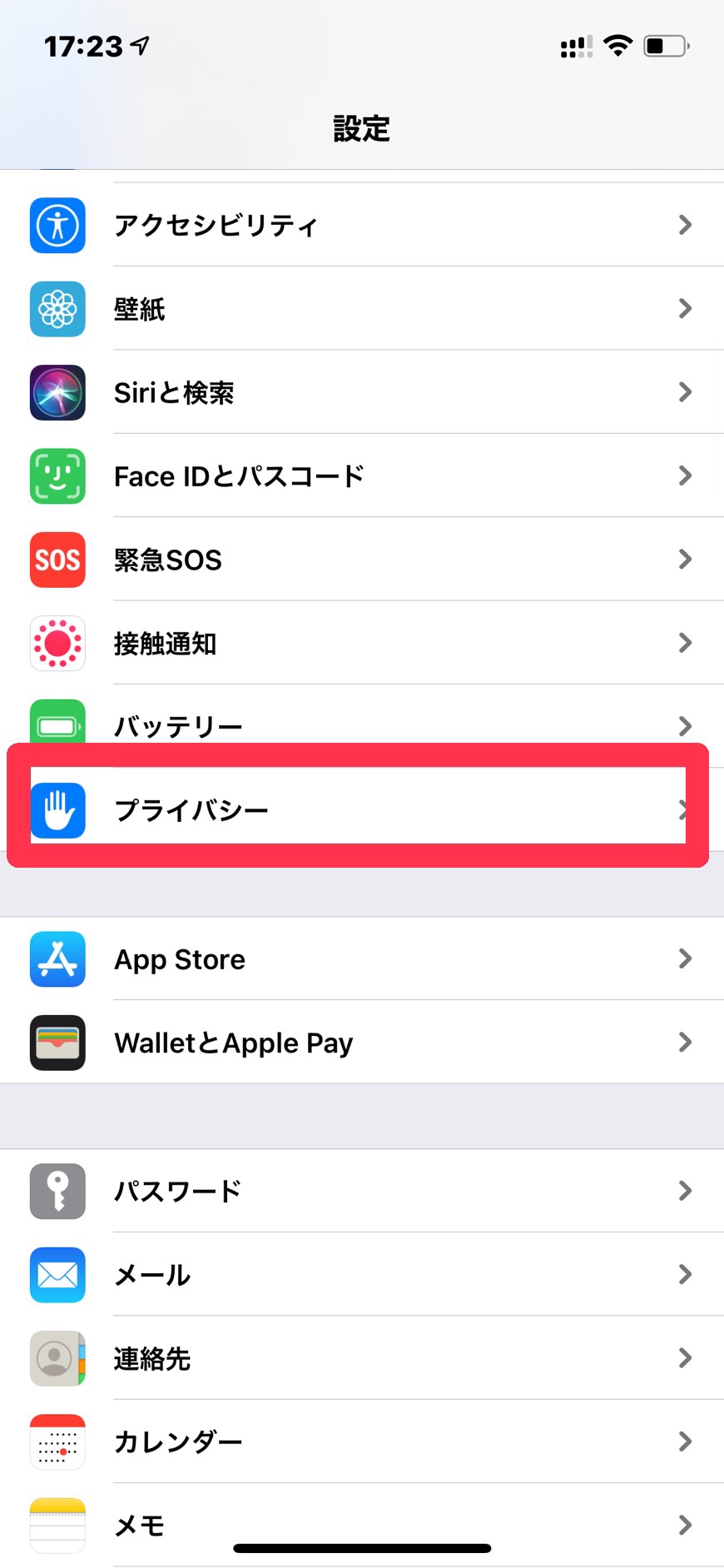Open カレンダー settings
Image resolution: width=724 pixels, height=1568 pixels.
362,1441
